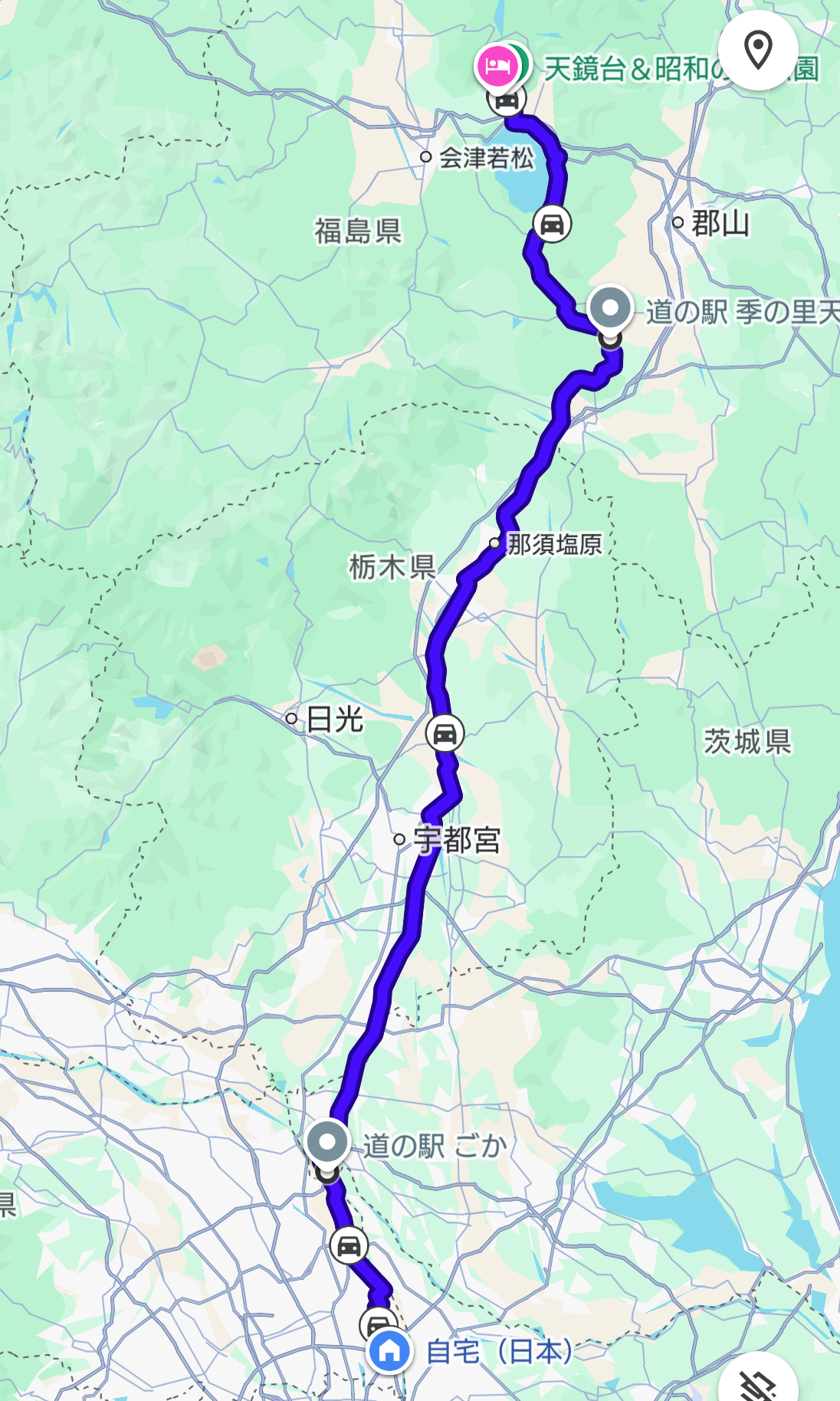The image size is (840, 1401).
Task: Tap the location pin floating button
Action: coord(758,51)
